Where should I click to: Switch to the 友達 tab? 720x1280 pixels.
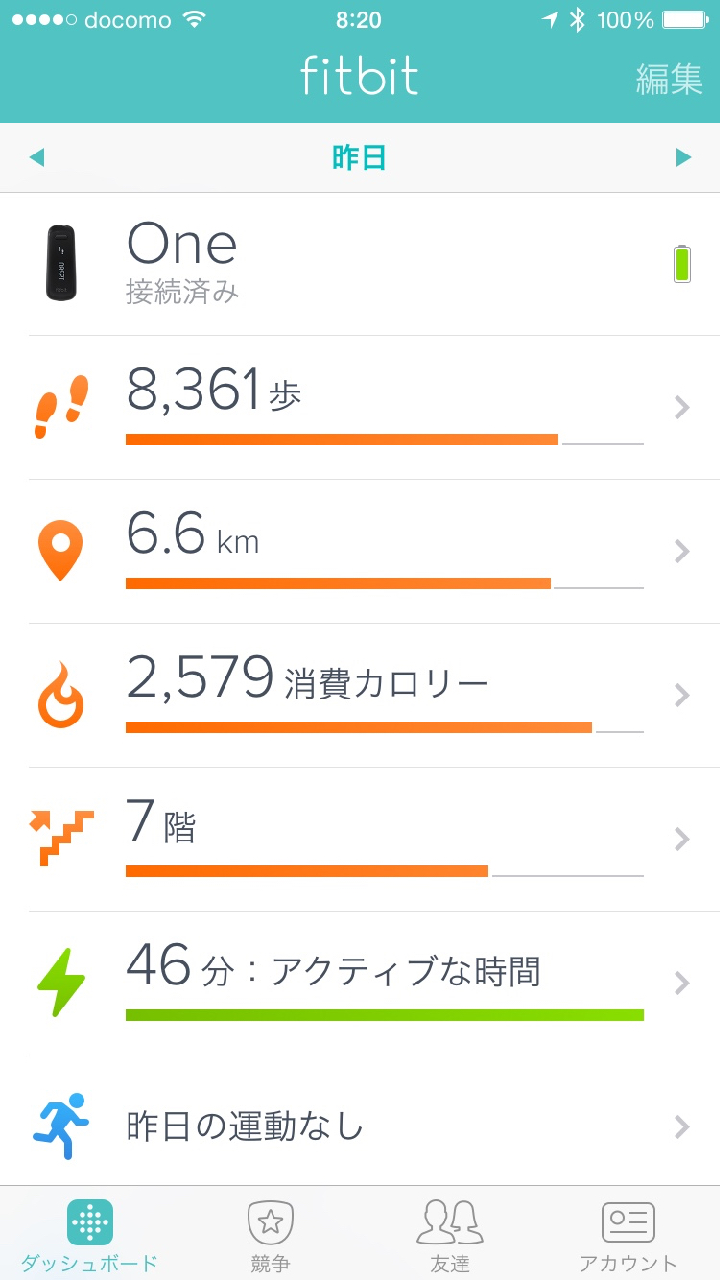click(450, 1235)
